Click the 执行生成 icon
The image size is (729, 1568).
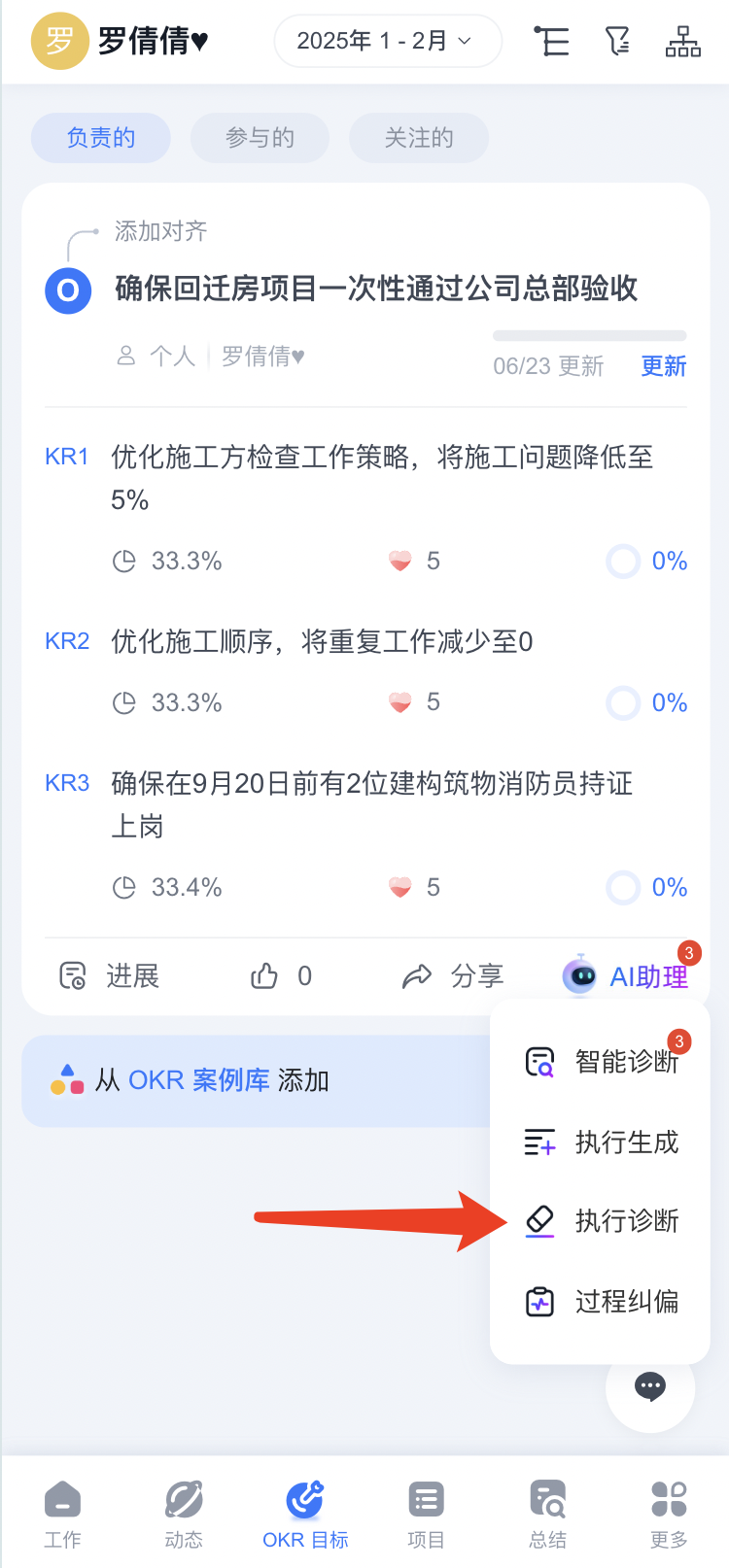point(538,1143)
